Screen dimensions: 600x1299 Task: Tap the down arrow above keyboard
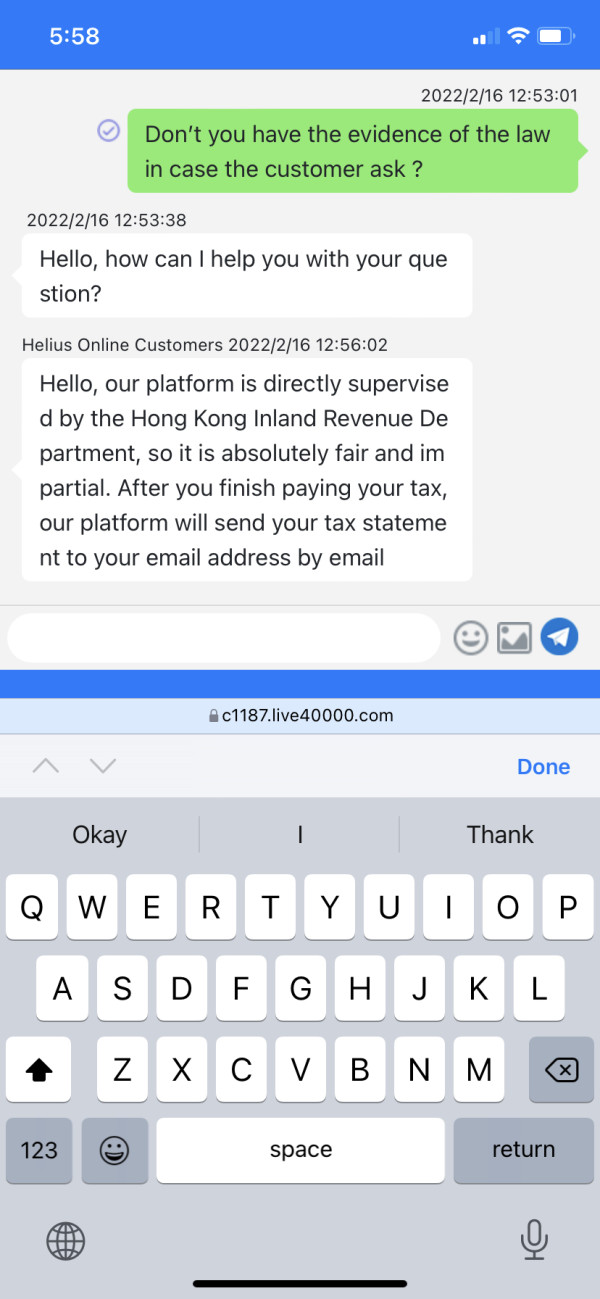pos(103,767)
